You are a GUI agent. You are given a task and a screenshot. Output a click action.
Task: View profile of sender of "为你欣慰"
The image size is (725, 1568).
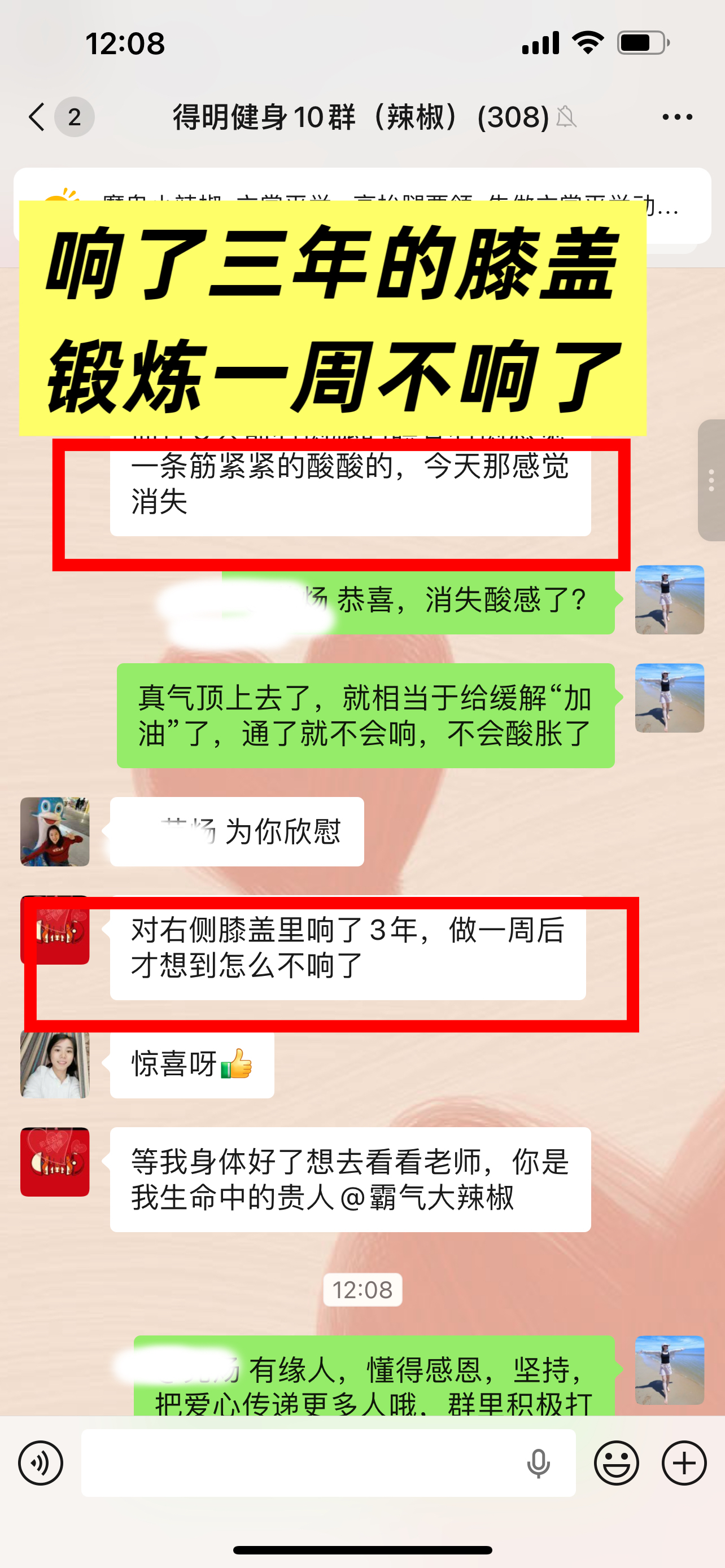[55, 831]
